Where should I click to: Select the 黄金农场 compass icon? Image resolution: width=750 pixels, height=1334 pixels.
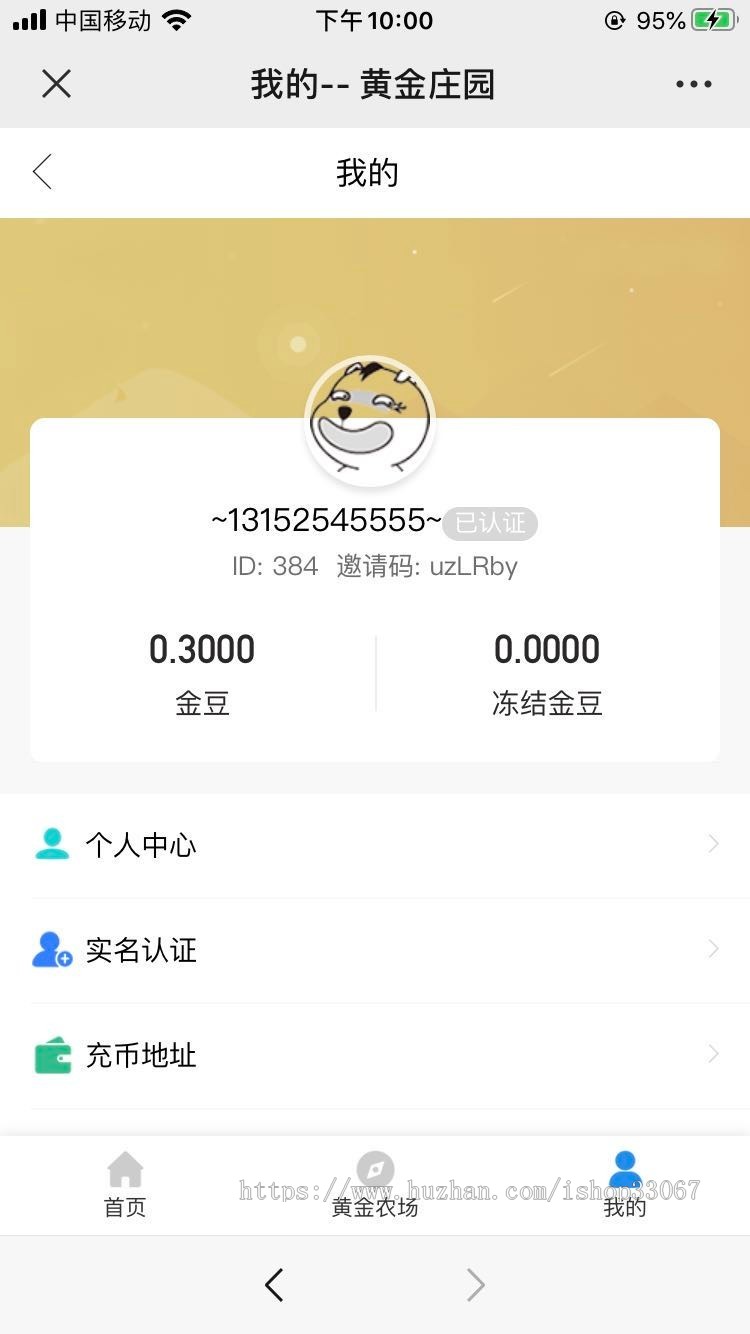[374, 1168]
